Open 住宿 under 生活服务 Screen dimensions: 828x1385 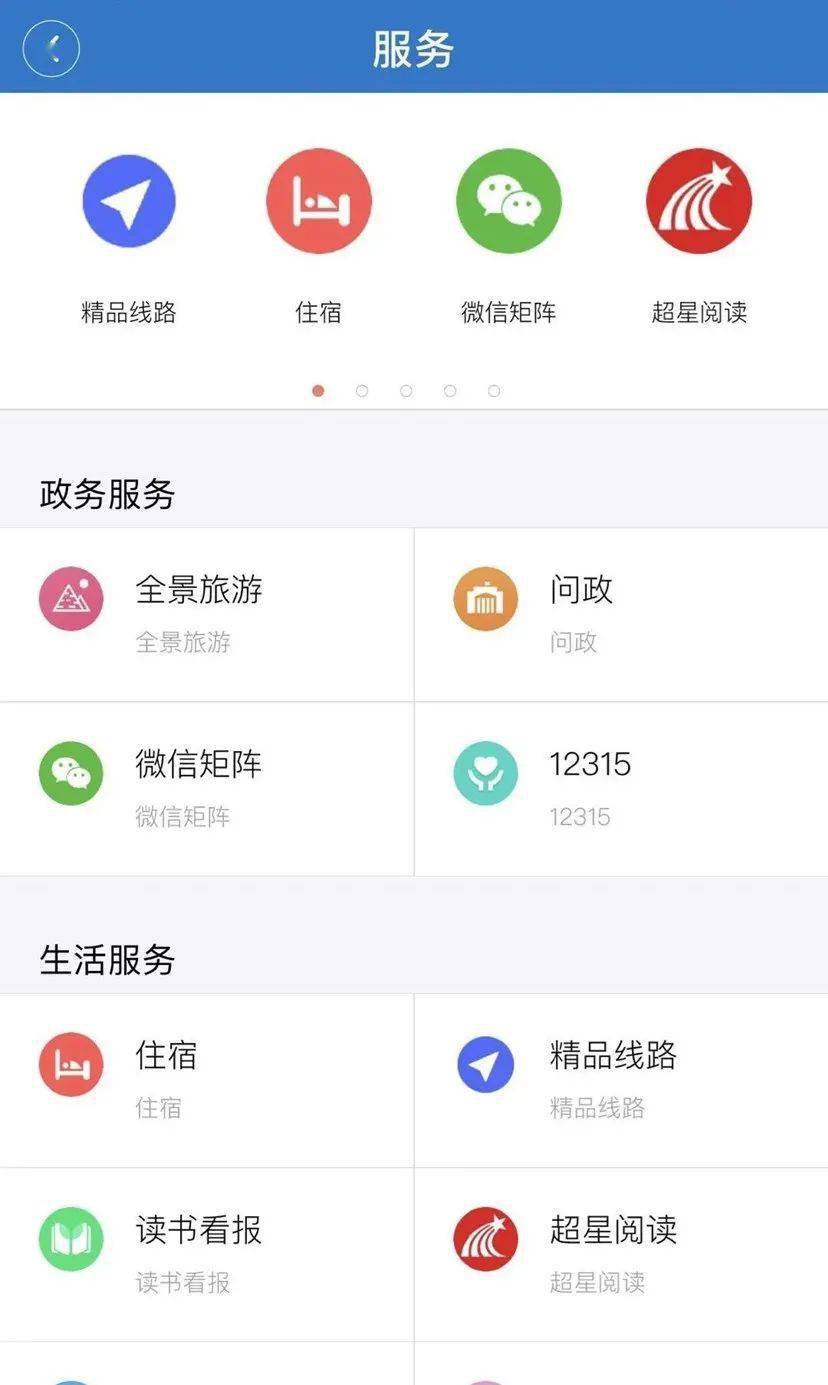point(206,1079)
